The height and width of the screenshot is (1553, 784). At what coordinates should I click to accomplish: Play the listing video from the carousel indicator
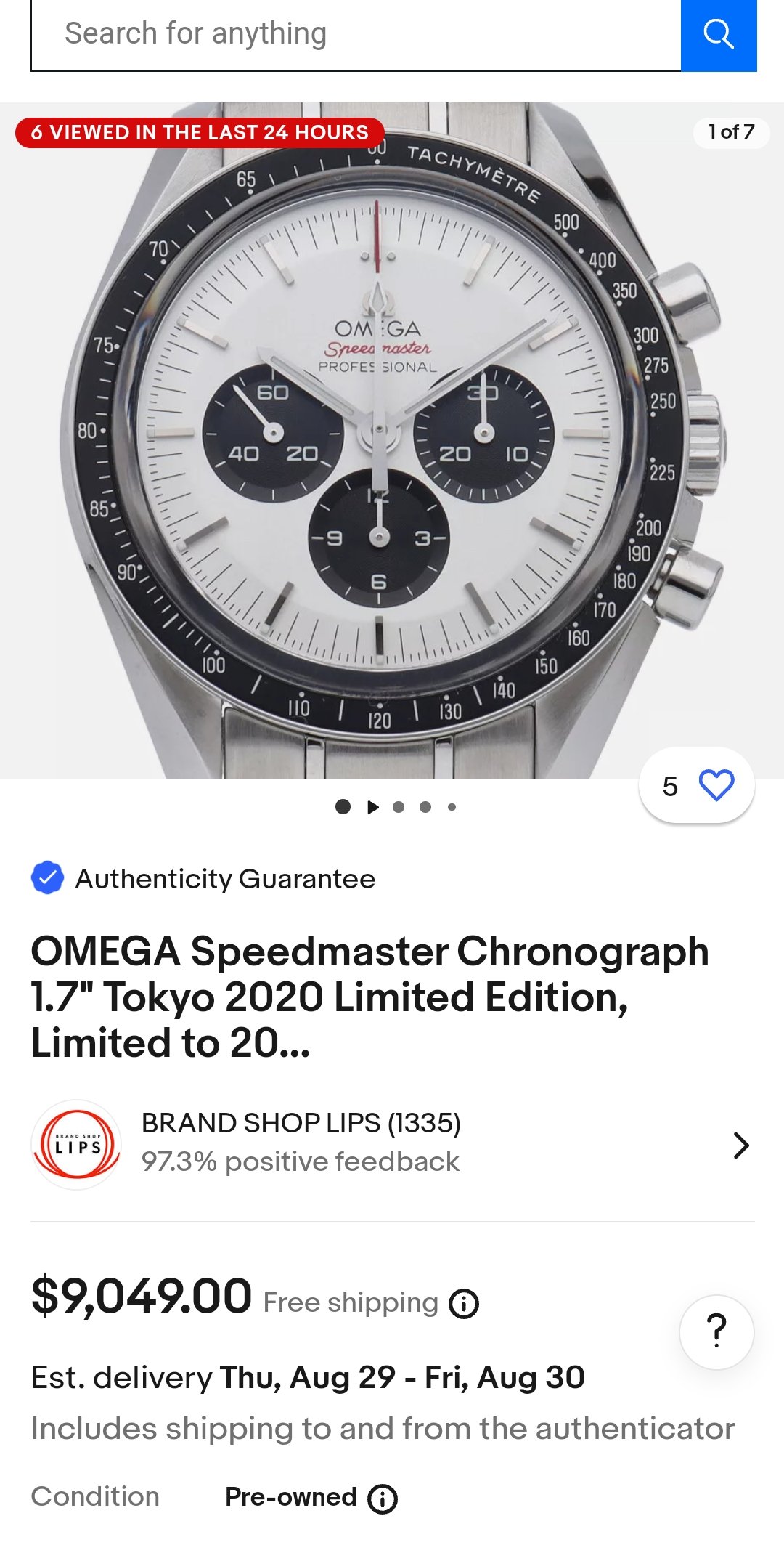coord(373,807)
